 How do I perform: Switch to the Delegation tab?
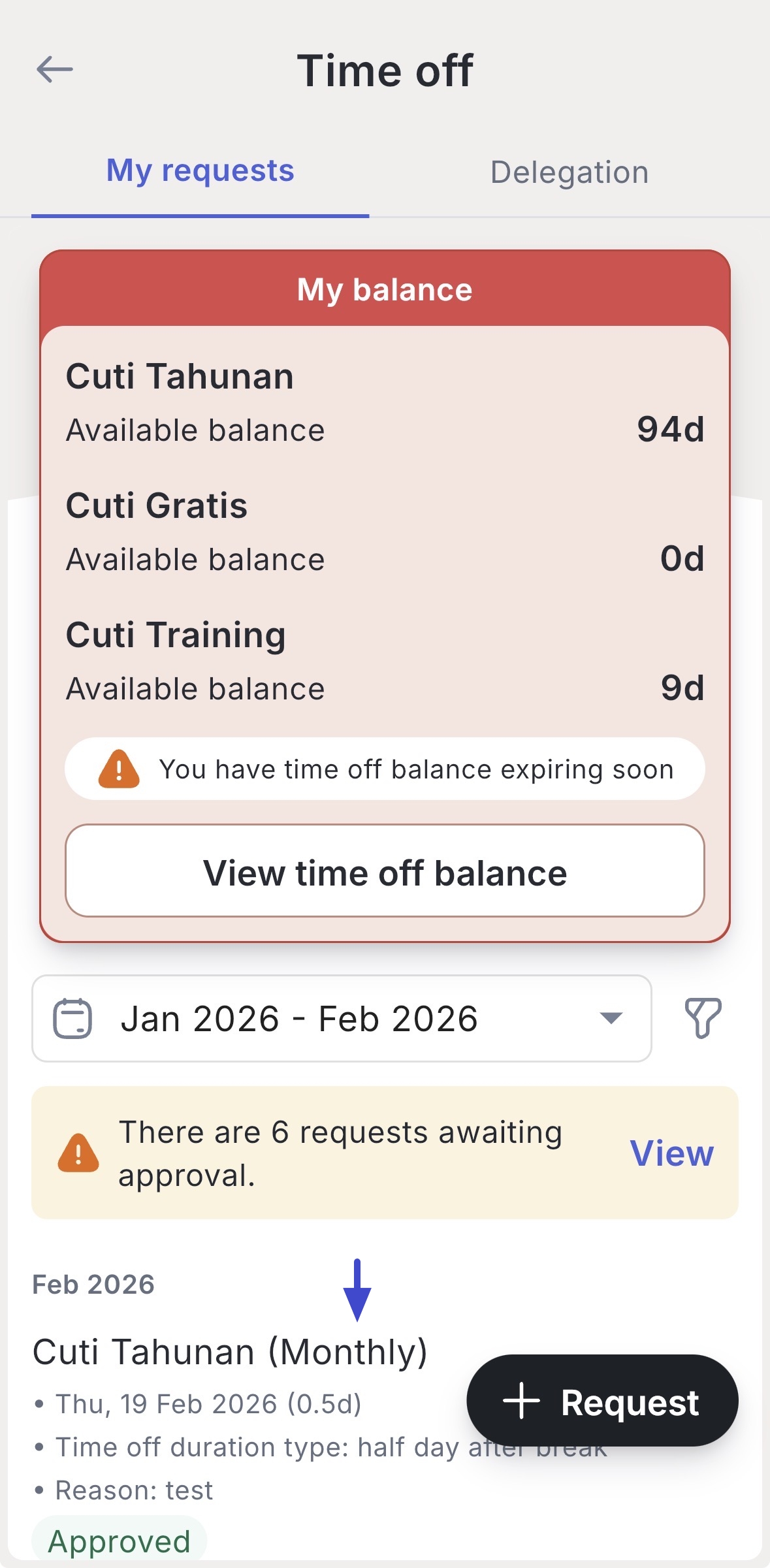coord(569,172)
